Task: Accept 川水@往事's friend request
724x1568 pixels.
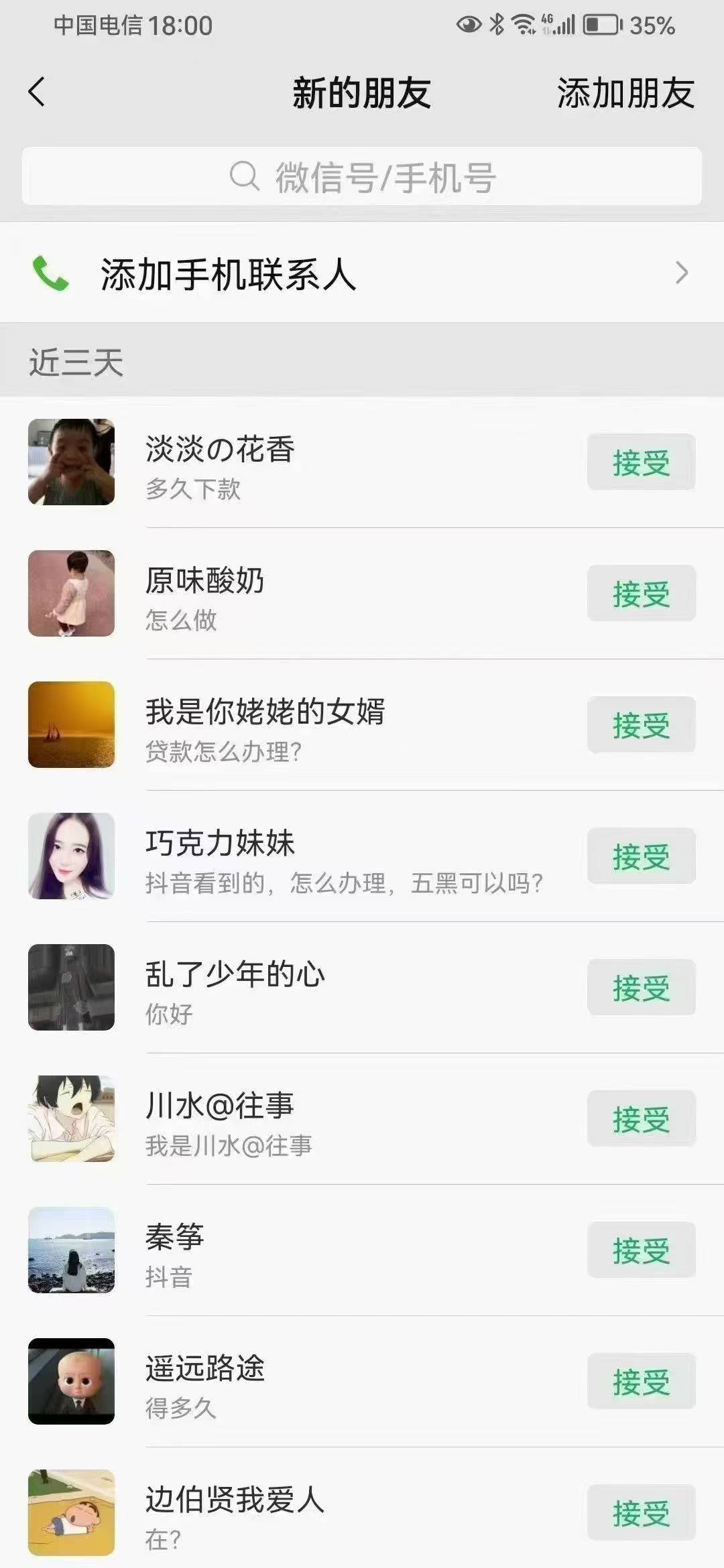Action: click(641, 1119)
